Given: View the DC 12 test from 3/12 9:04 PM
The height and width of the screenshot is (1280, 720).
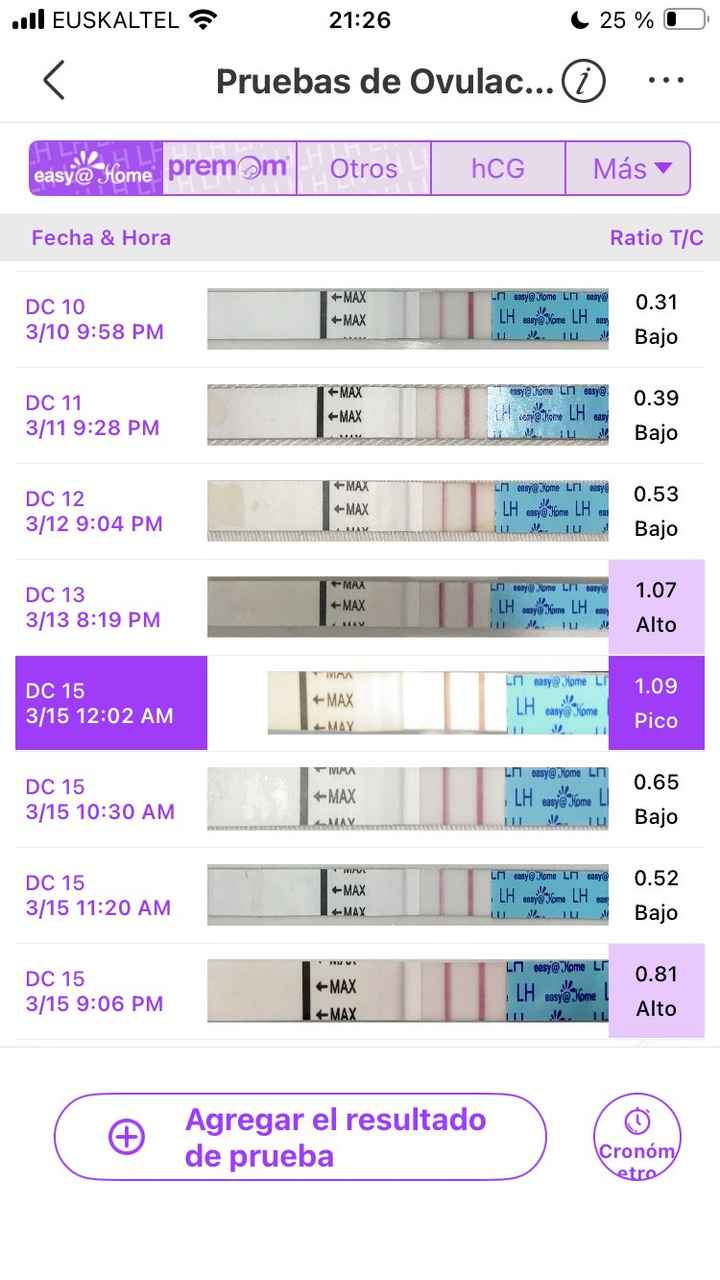Looking at the screenshot, I should coord(360,511).
